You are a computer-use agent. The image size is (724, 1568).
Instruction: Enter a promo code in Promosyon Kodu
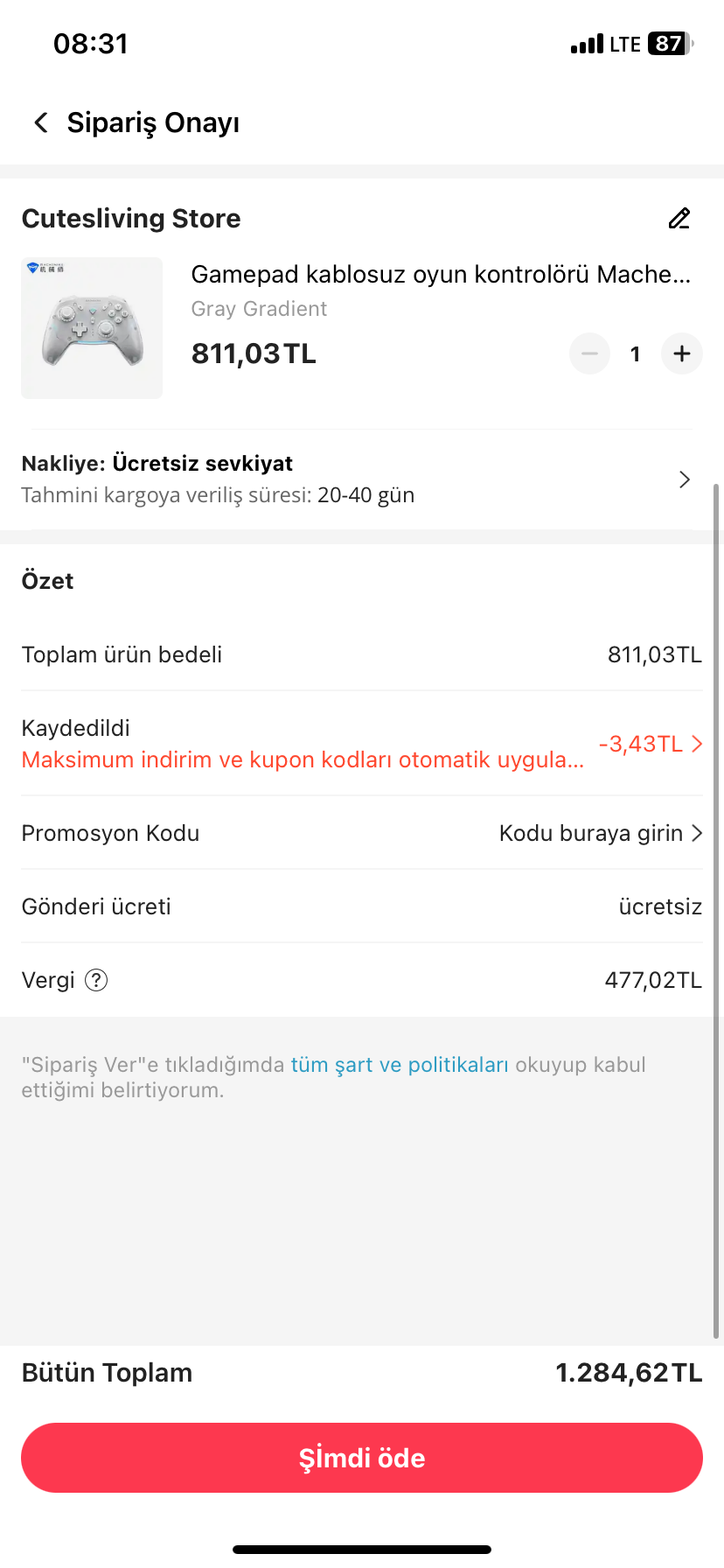click(600, 833)
